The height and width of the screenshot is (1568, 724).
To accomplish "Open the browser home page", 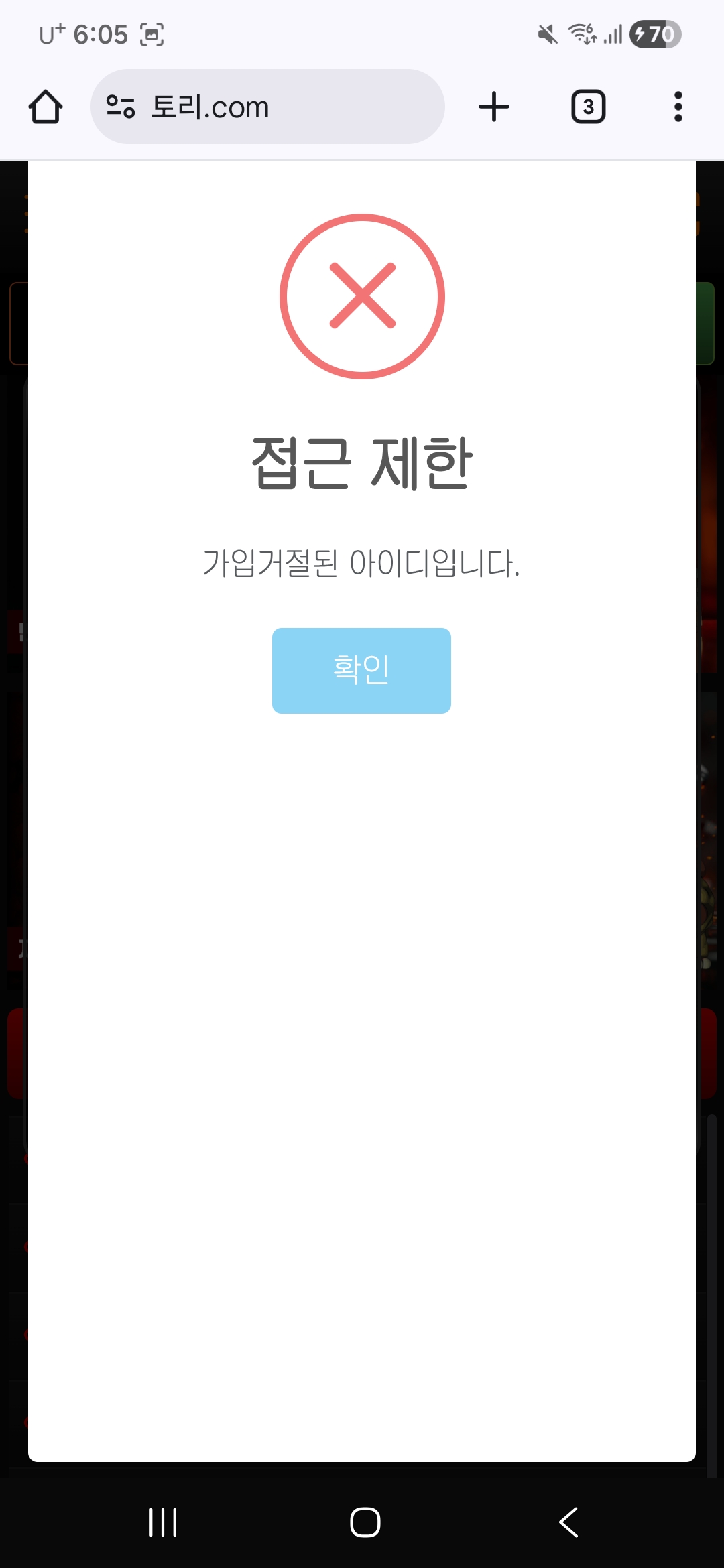I will [46, 107].
